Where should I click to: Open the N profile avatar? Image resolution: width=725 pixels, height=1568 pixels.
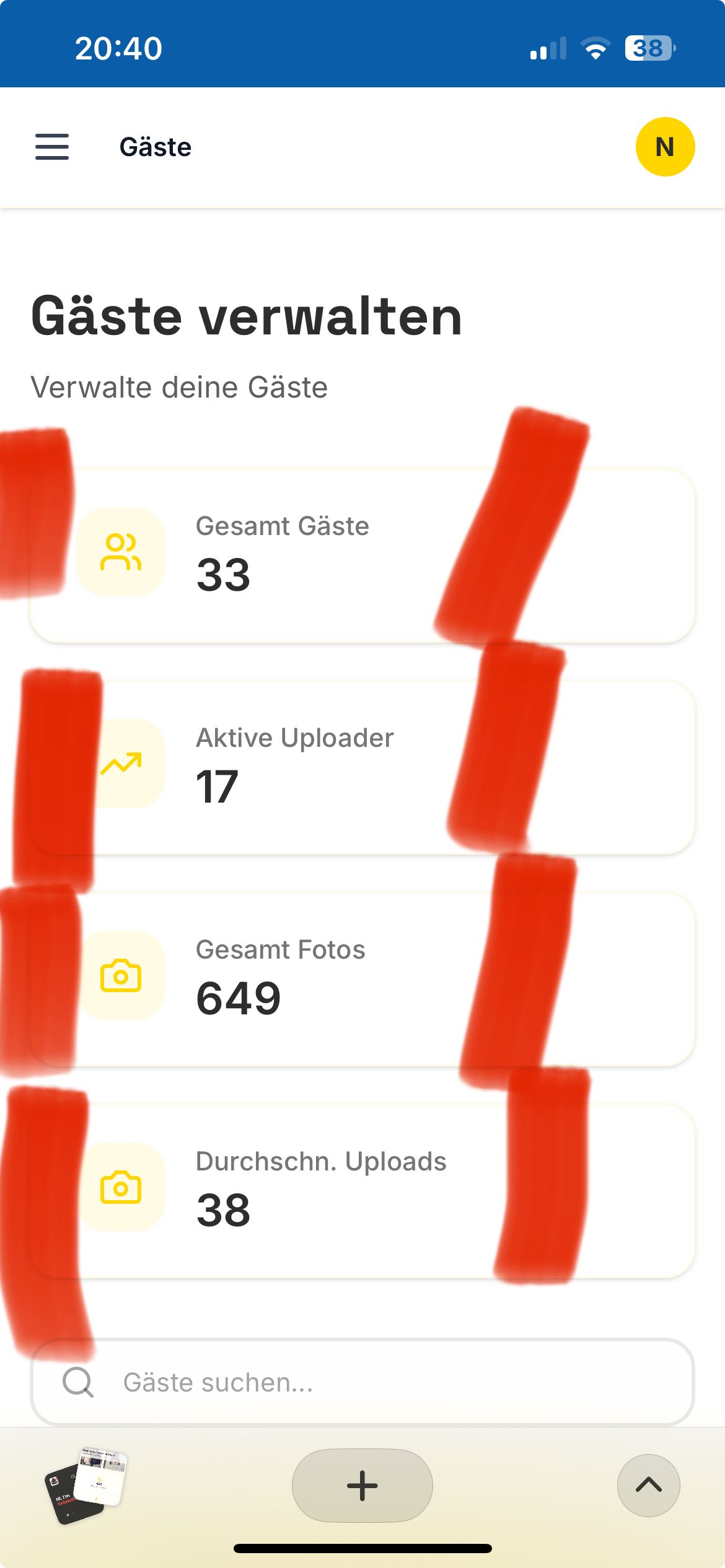click(665, 147)
